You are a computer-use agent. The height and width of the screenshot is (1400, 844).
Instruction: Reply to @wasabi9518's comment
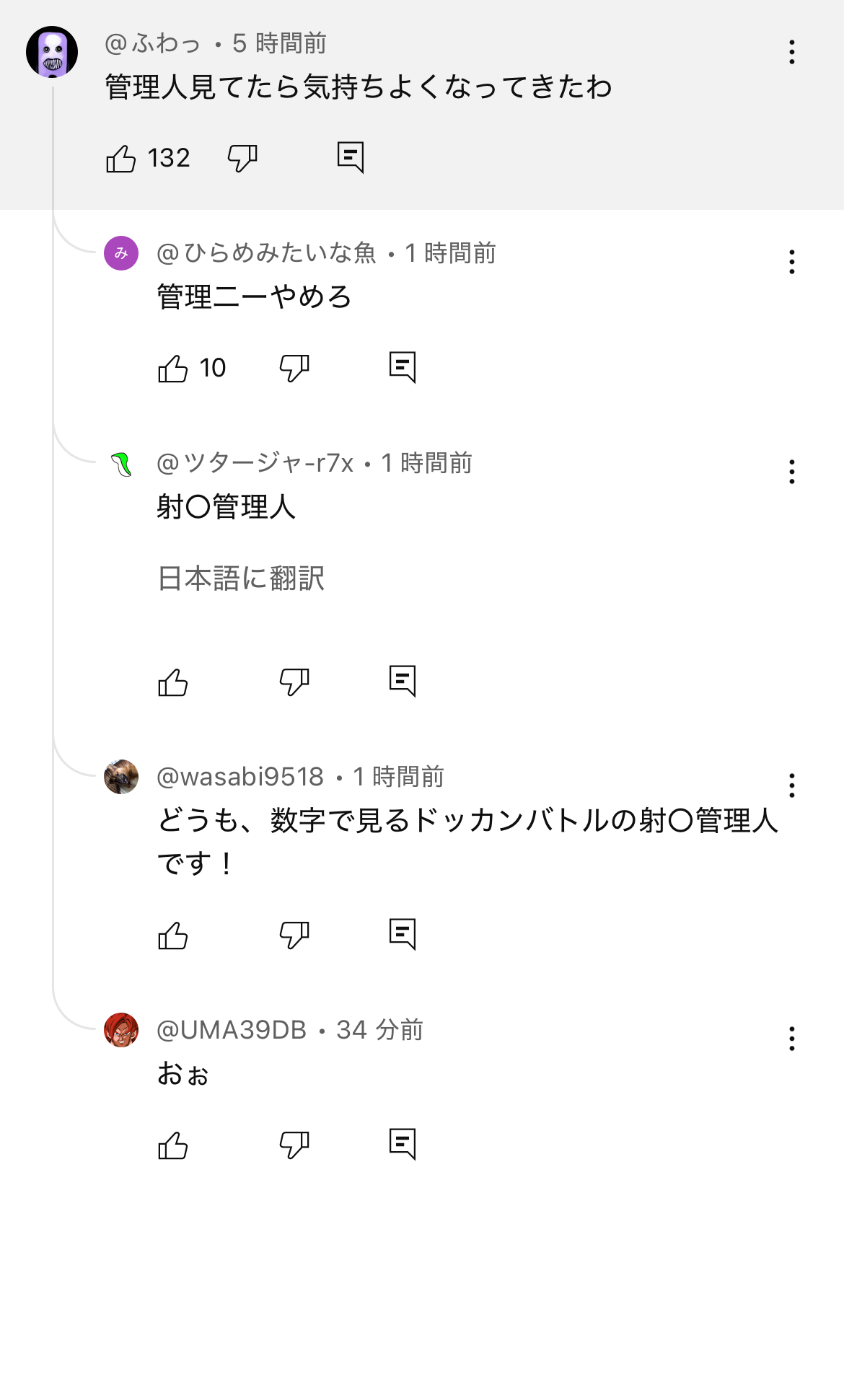tap(403, 934)
